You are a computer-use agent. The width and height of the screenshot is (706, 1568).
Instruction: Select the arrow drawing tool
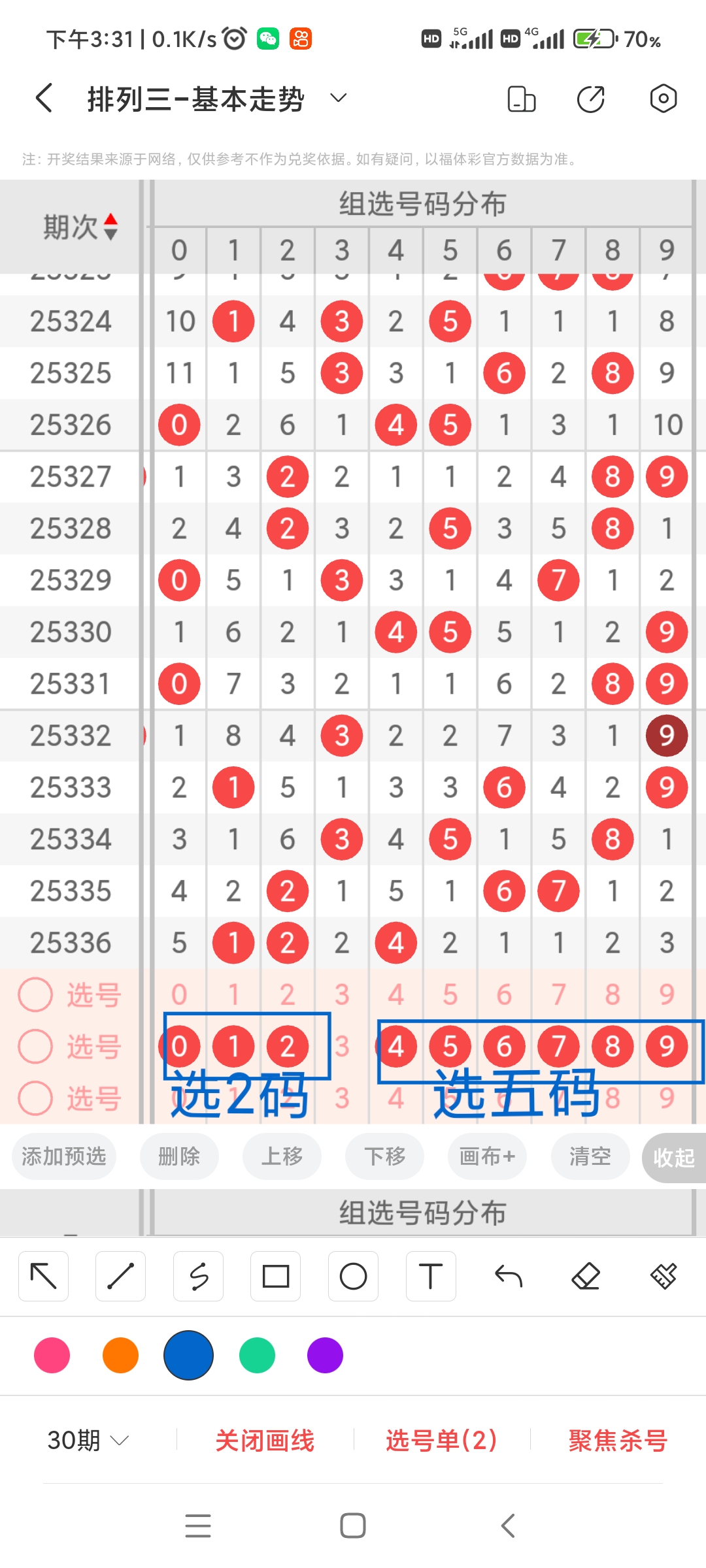tap(43, 1275)
